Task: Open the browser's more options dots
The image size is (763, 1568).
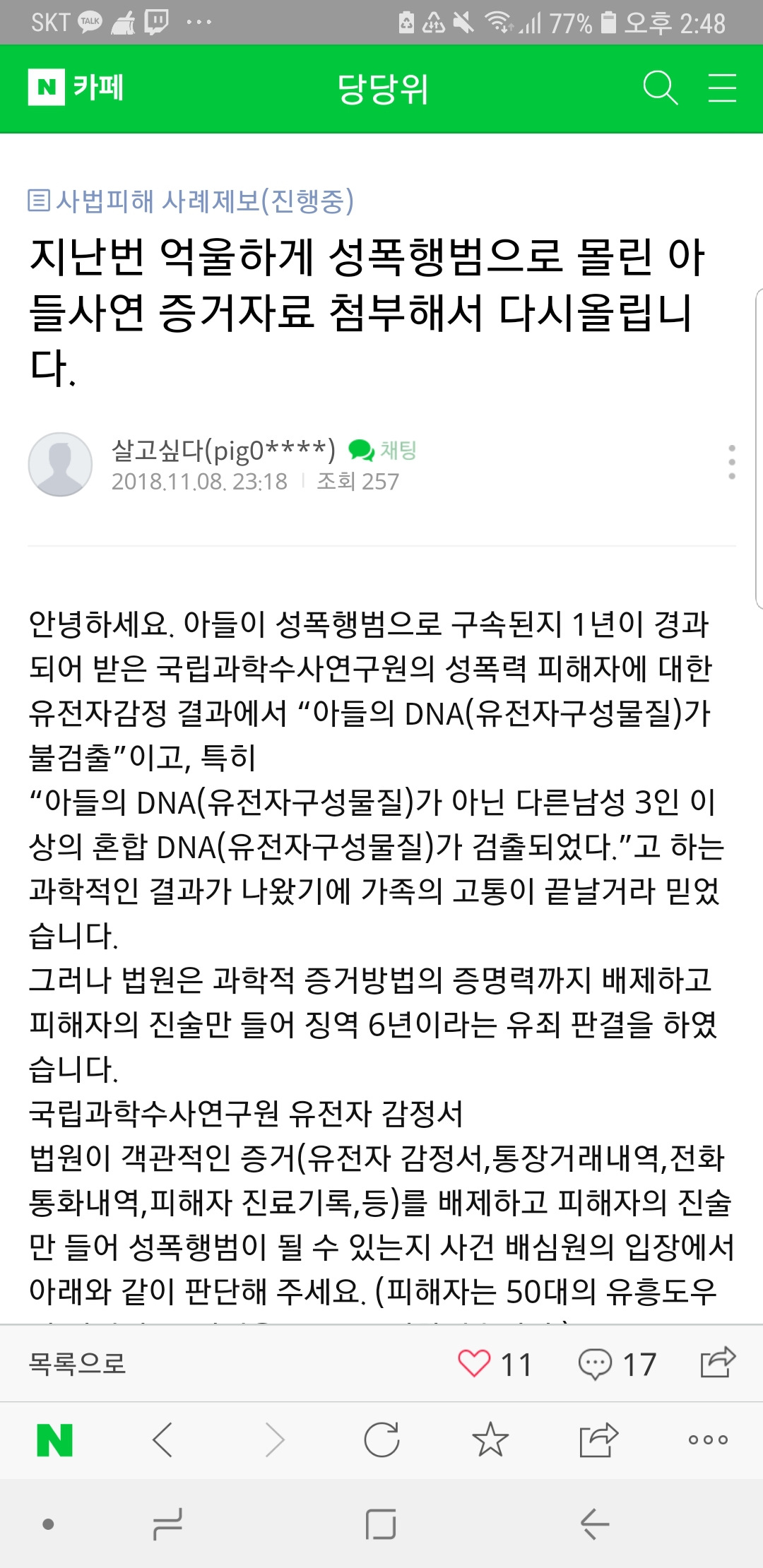Action: click(708, 1440)
